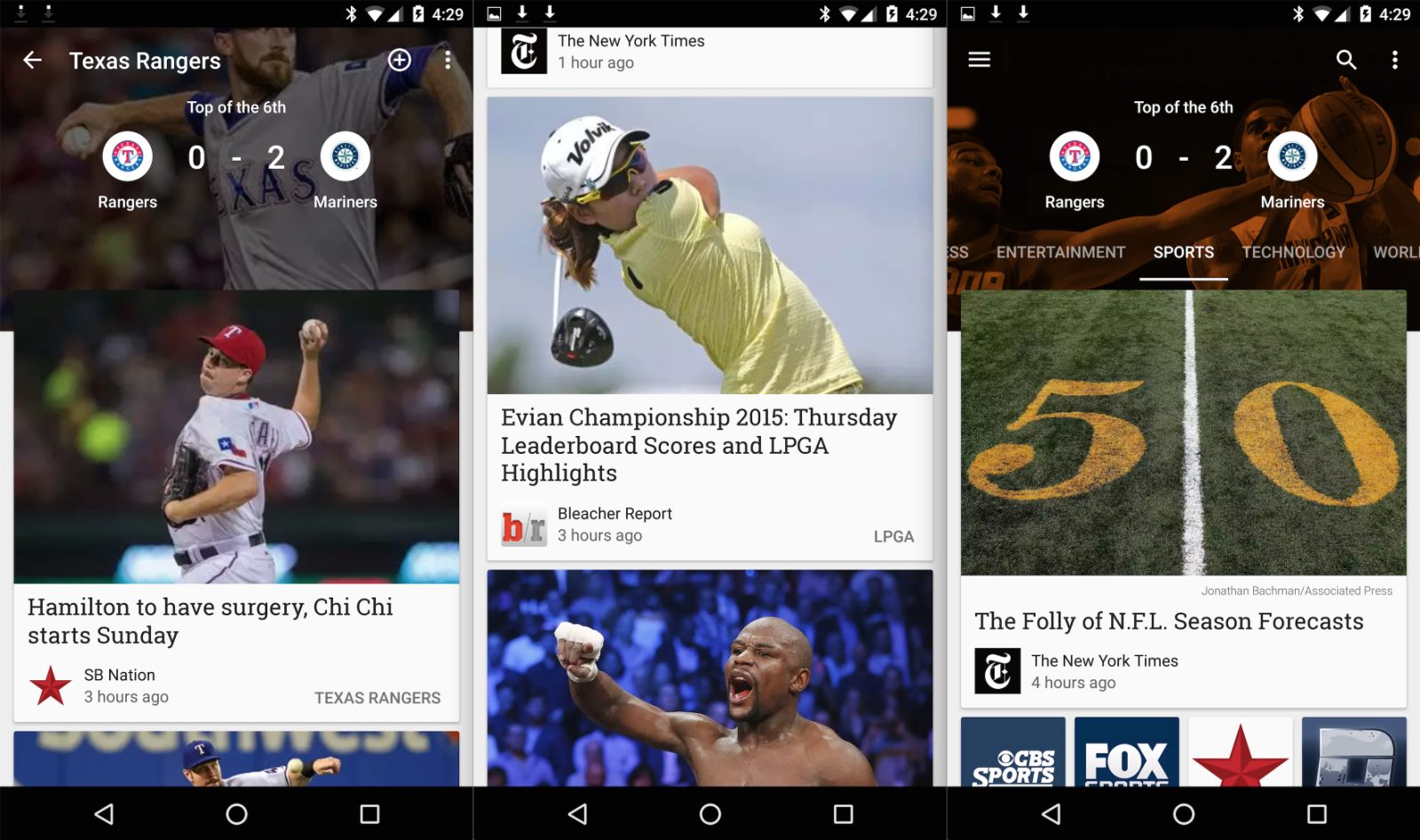Open the CBS Sports source tile
Image resolution: width=1420 pixels, height=840 pixels.
[x=1013, y=753]
